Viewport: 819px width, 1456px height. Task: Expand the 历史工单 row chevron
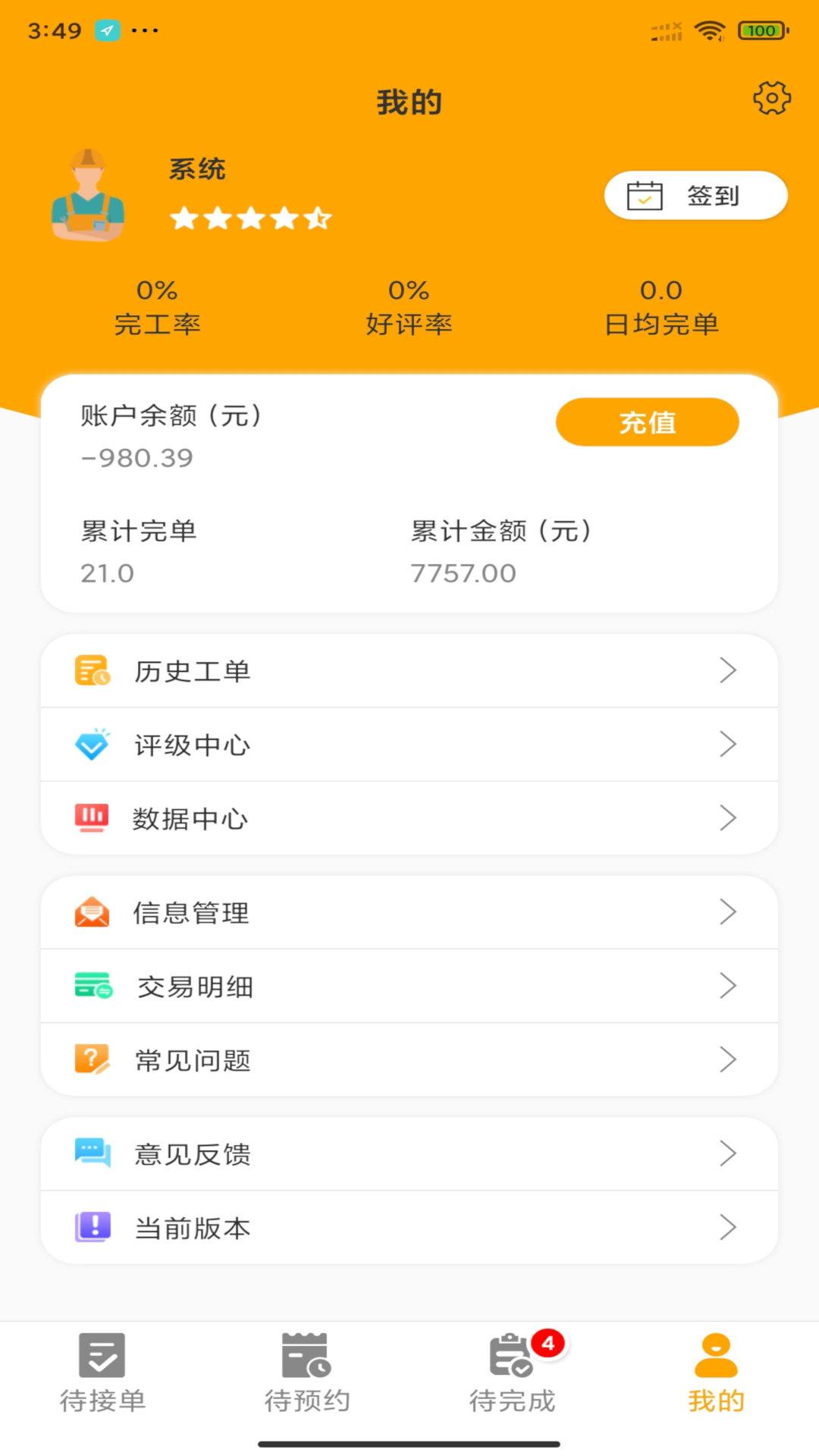[x=730, y=670]
